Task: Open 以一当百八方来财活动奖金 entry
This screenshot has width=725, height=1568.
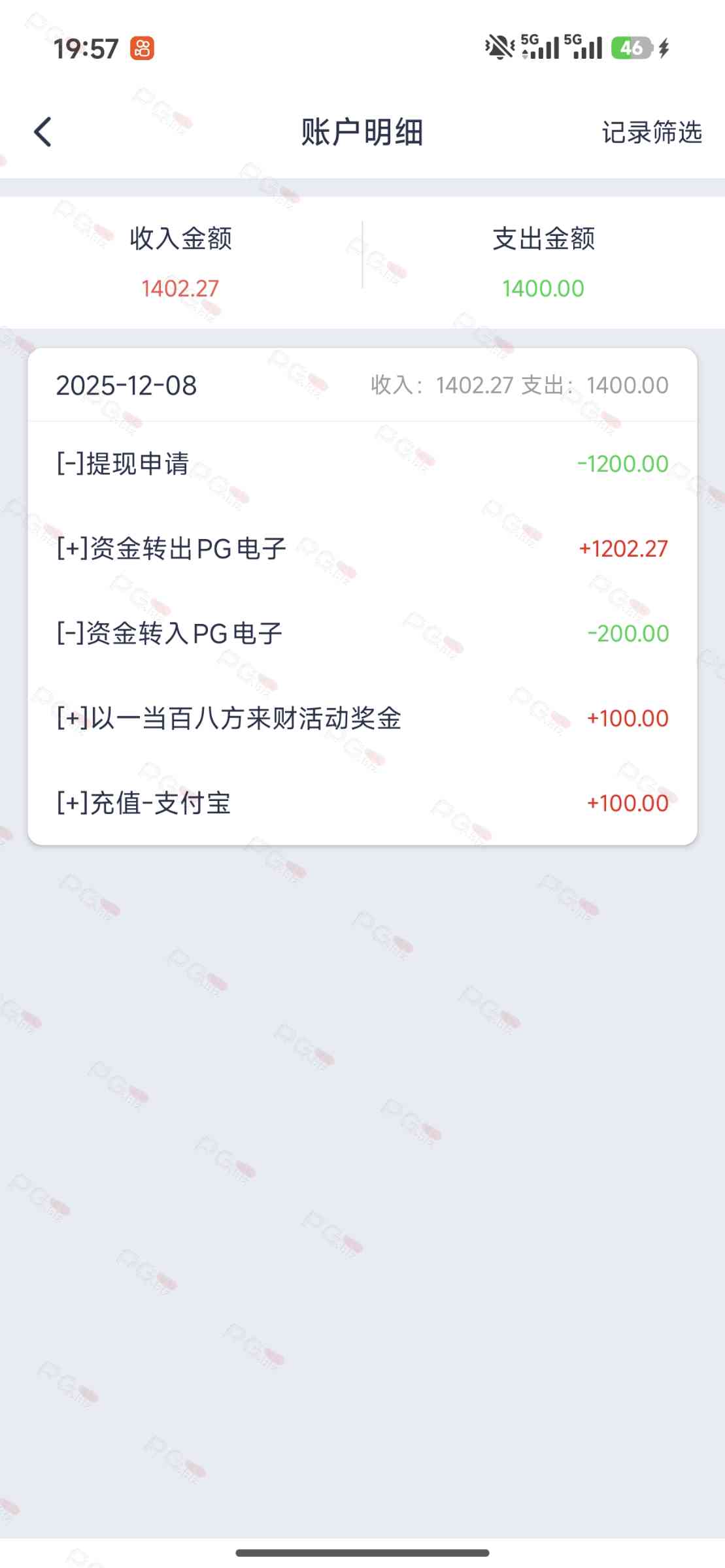Action: click(362, 719)
